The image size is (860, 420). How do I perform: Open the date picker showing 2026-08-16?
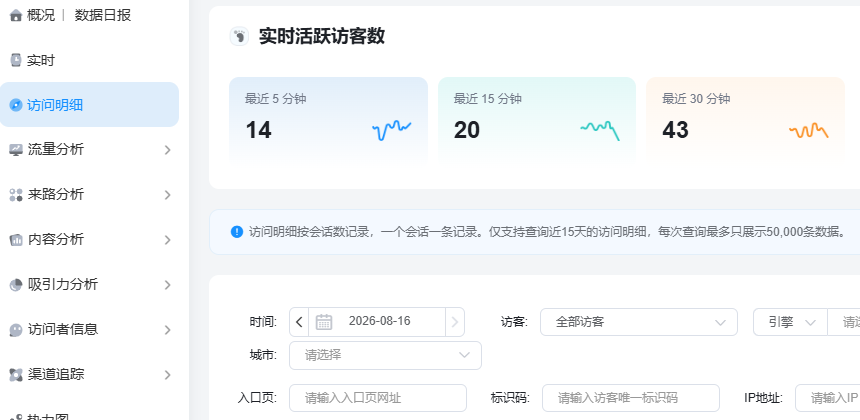pos(377,322)
